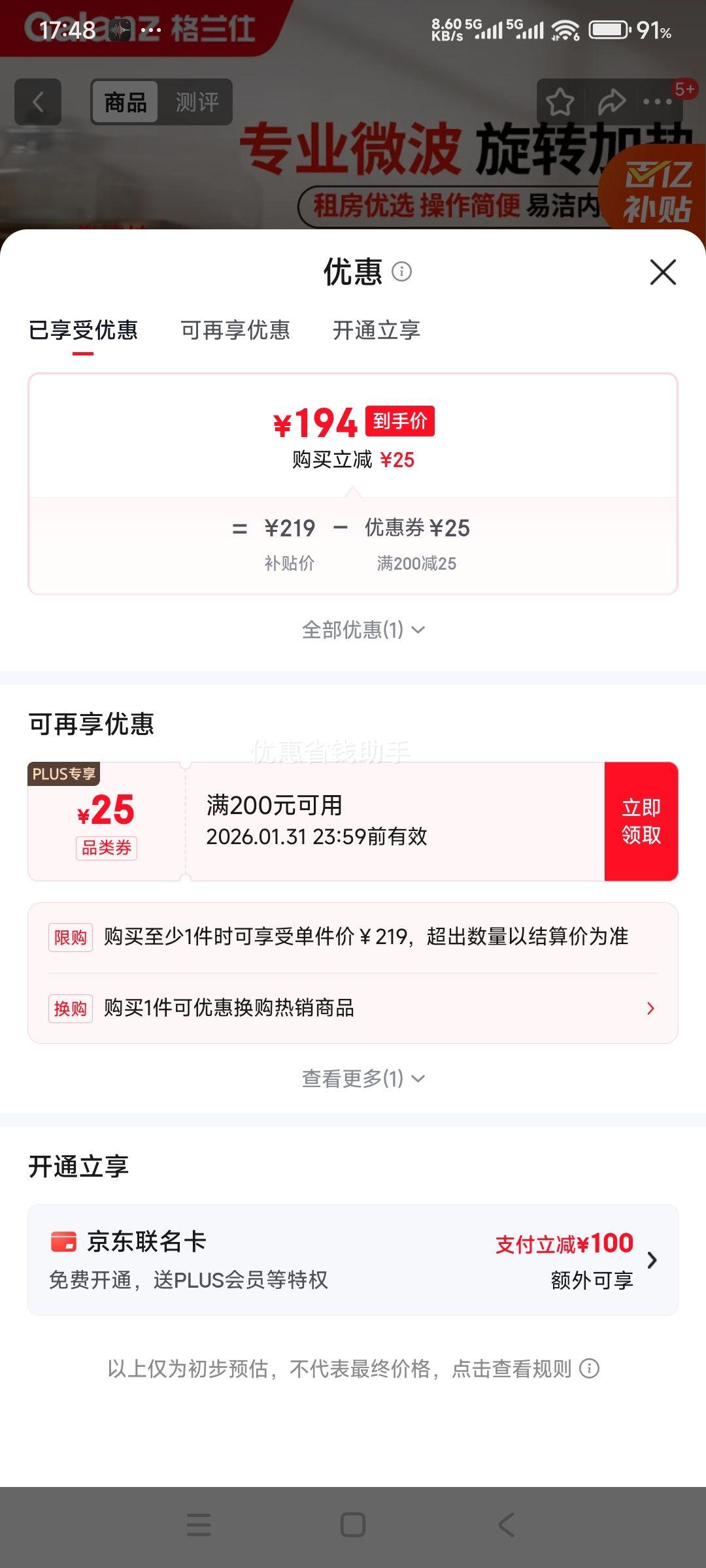This screenshot has height=1568, width=706.
Task: Open rules via info icon next to 点击查看规则
Action: click(x=590, y=1367)
